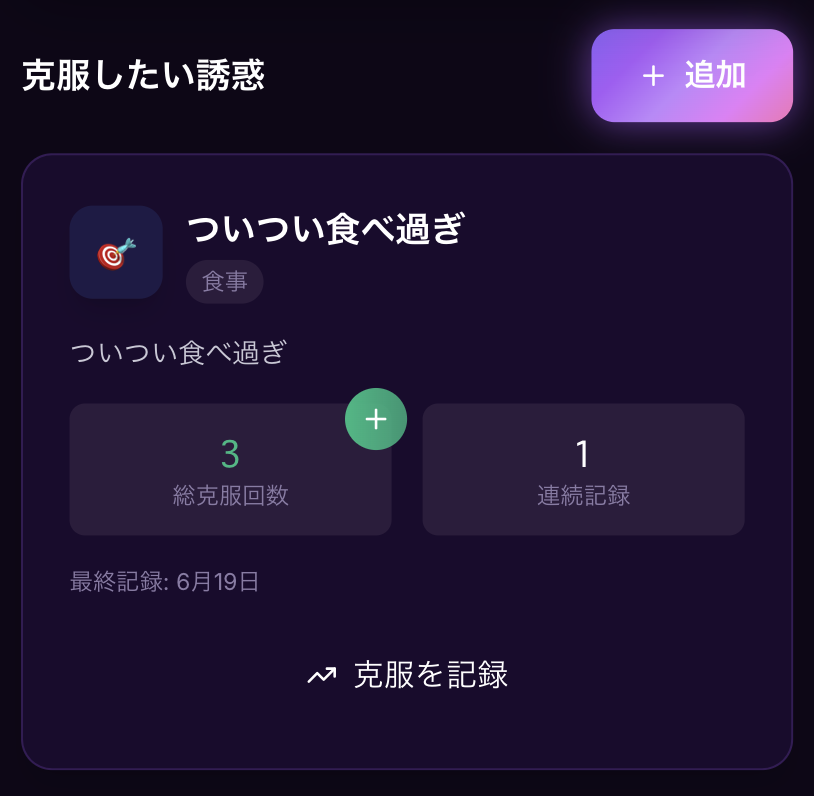Tap the 克服を記録 button
The image size is (814, 796).
(407, 676)
